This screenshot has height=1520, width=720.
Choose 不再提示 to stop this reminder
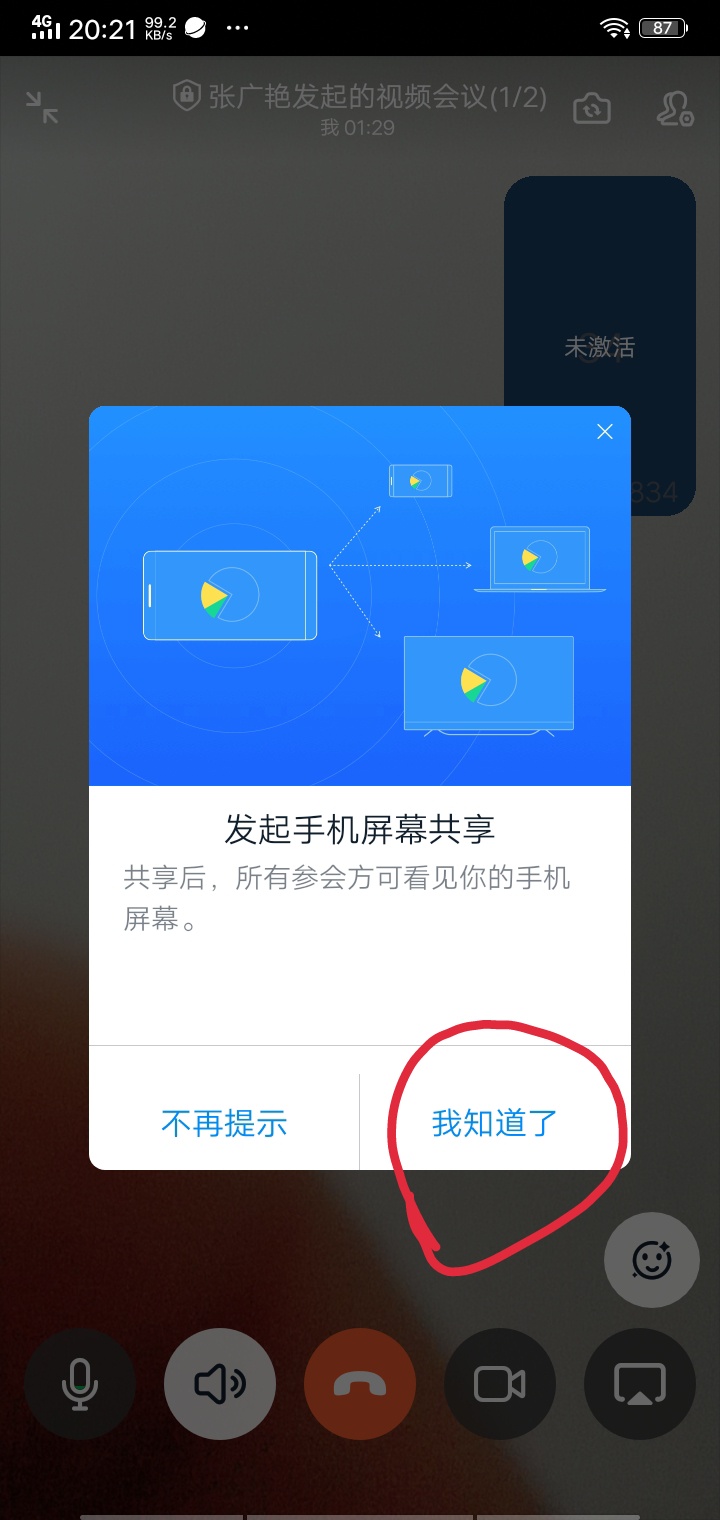(224, 1122)
